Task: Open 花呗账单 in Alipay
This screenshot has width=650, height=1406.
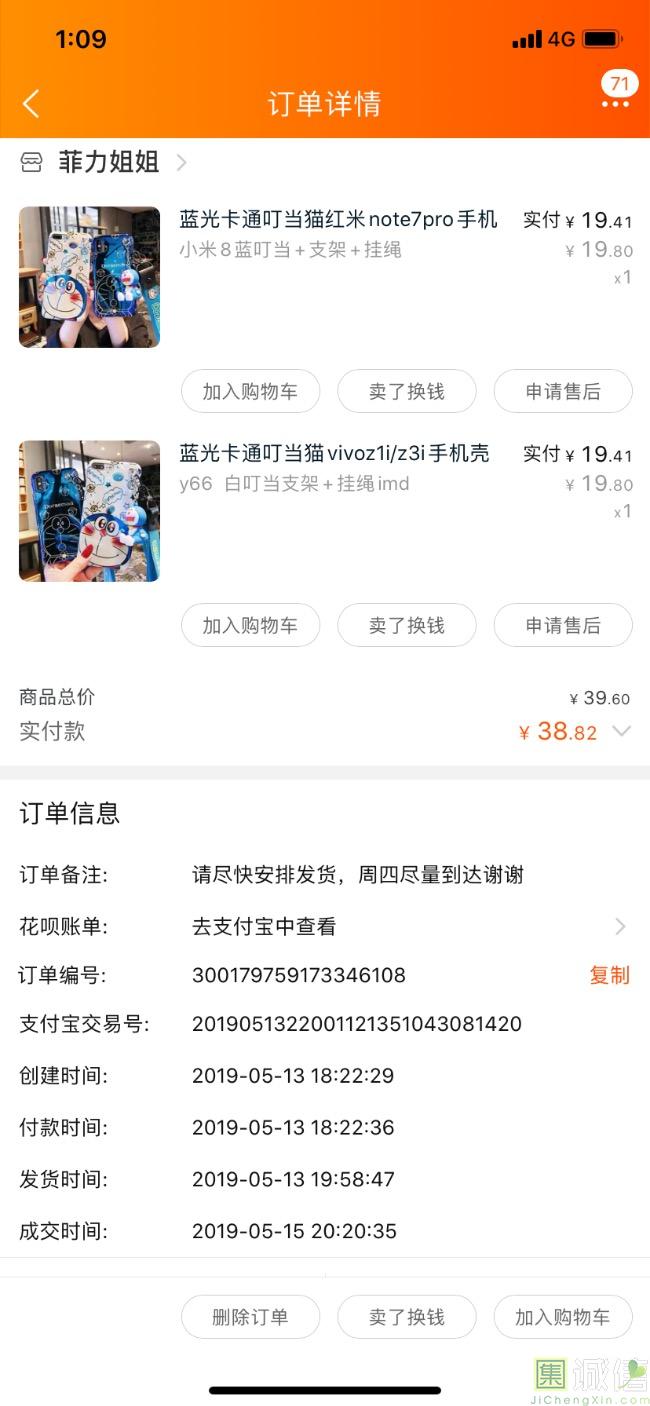Action: pos(325,927)
